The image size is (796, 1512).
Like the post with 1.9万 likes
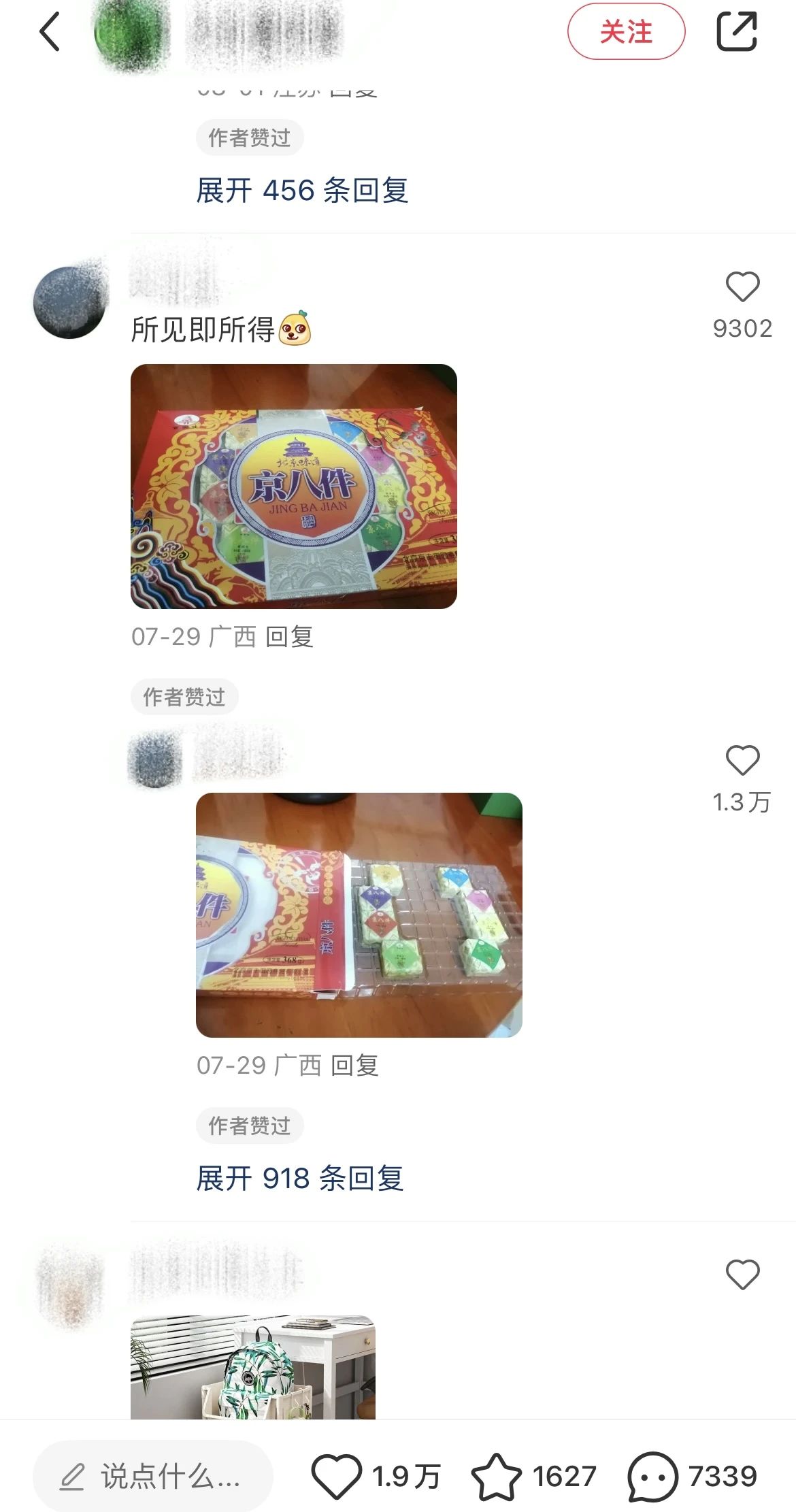pos(337,1477)
